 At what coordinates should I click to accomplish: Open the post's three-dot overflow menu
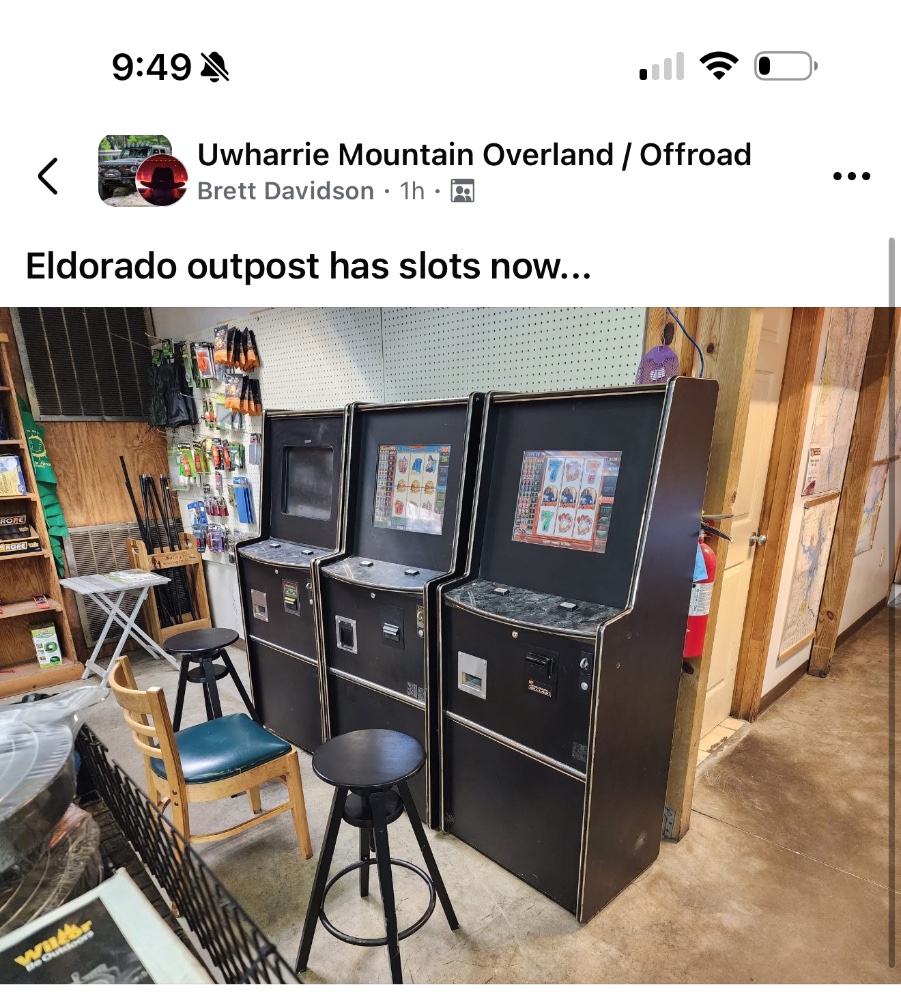[x=851, y=177]
